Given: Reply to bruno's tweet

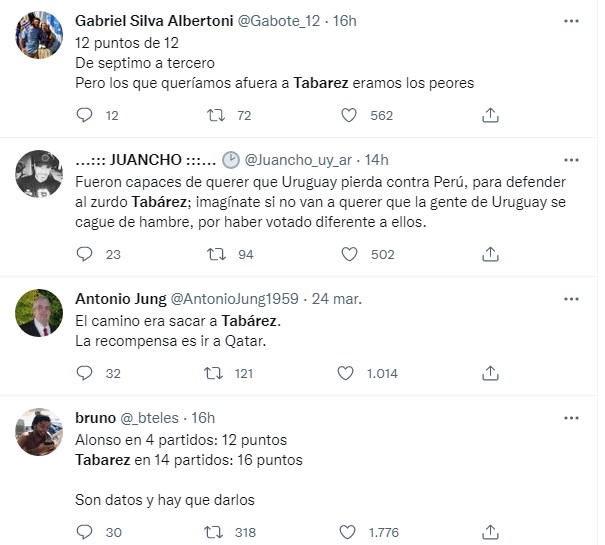Looking at the screenshot, I should pyautogui.click(x=84, y=532).
